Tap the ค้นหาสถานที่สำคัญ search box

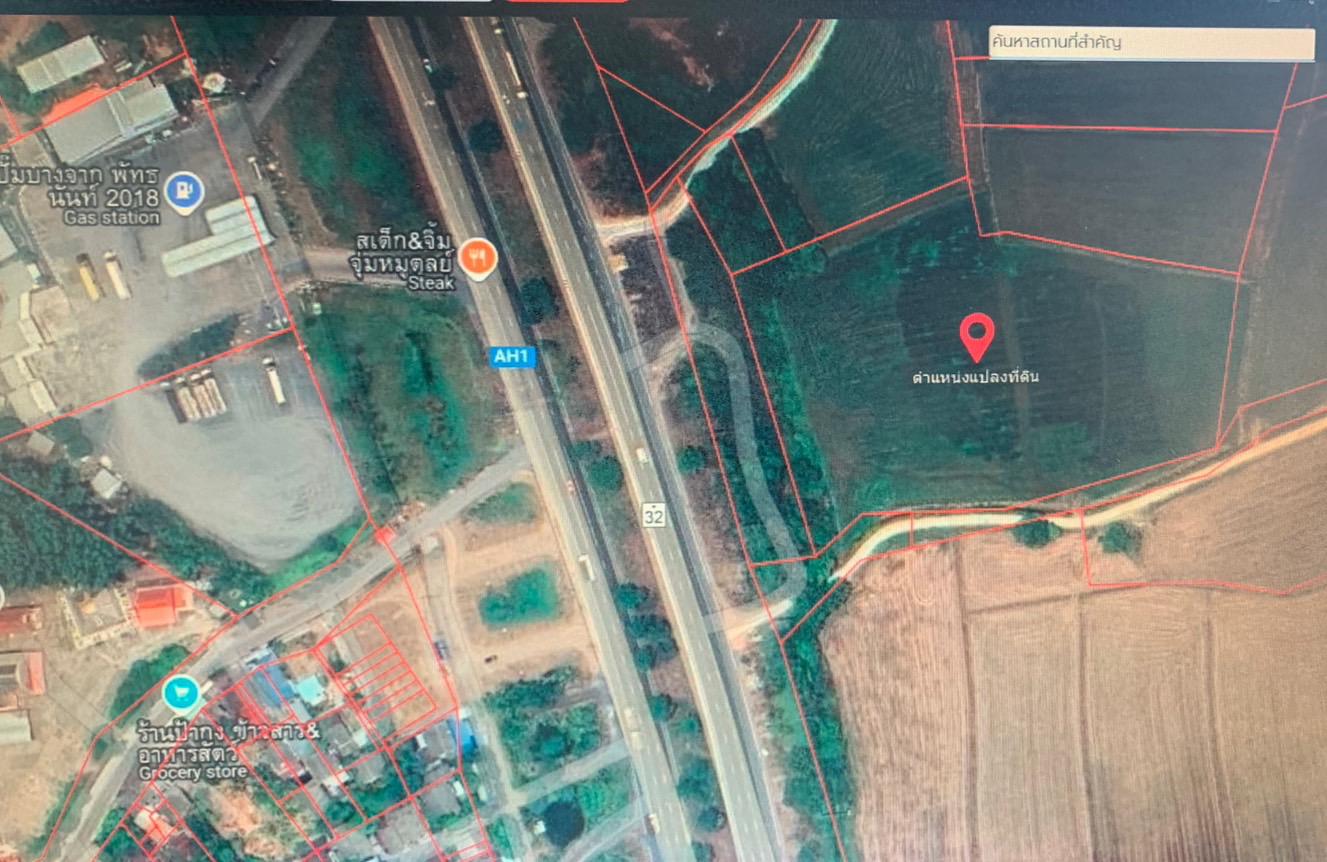1150,43
